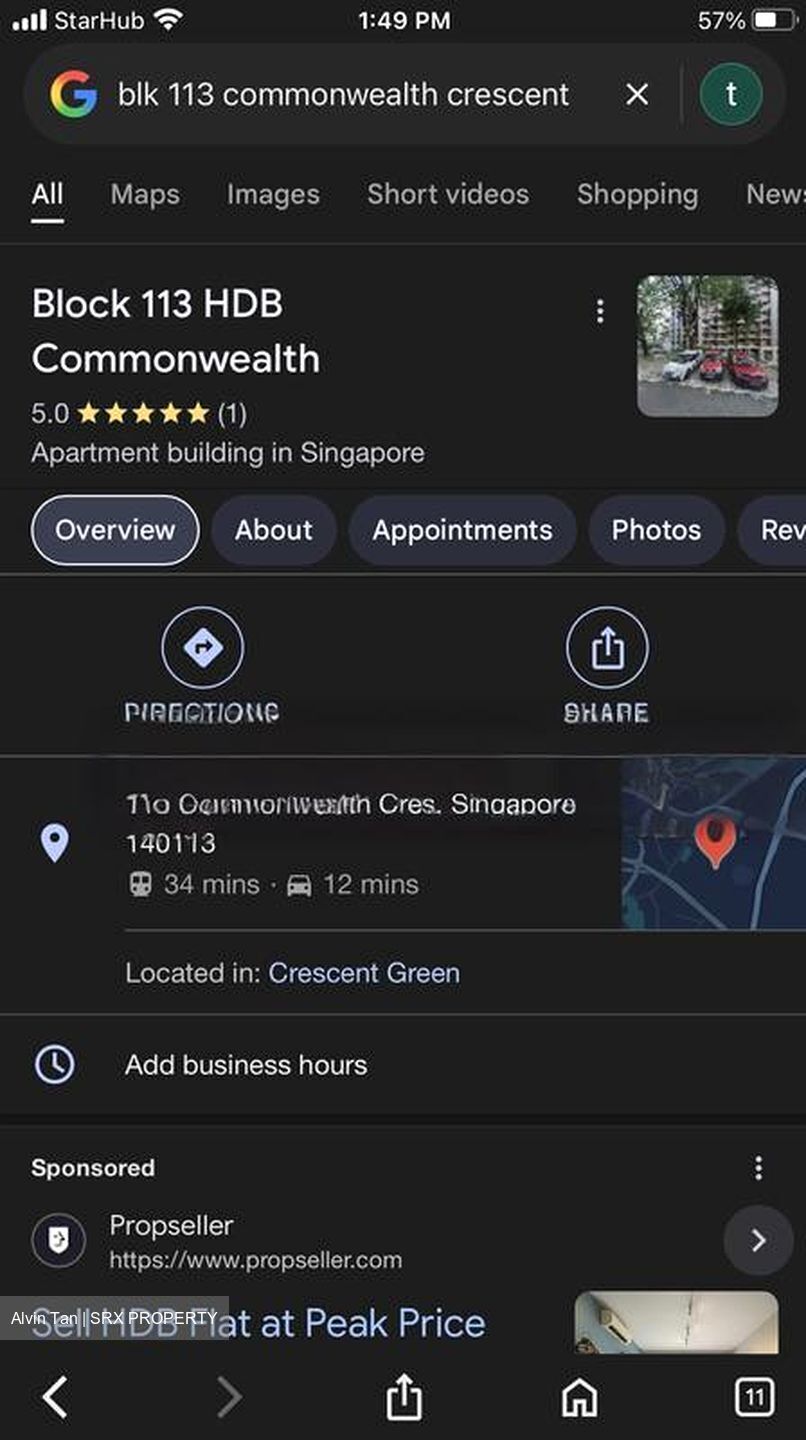Switch to the Images results tab
This screenshot has height=1440, width=806.
click(273, 194)
